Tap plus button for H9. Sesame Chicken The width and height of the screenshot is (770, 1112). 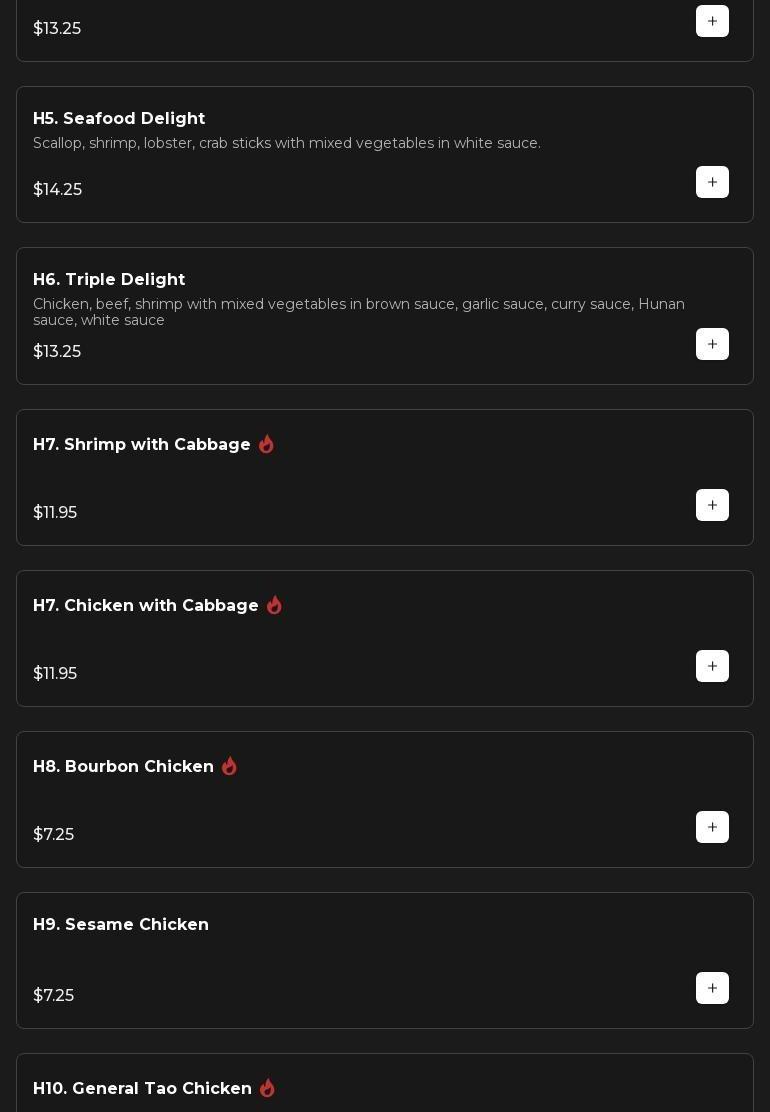712,988
